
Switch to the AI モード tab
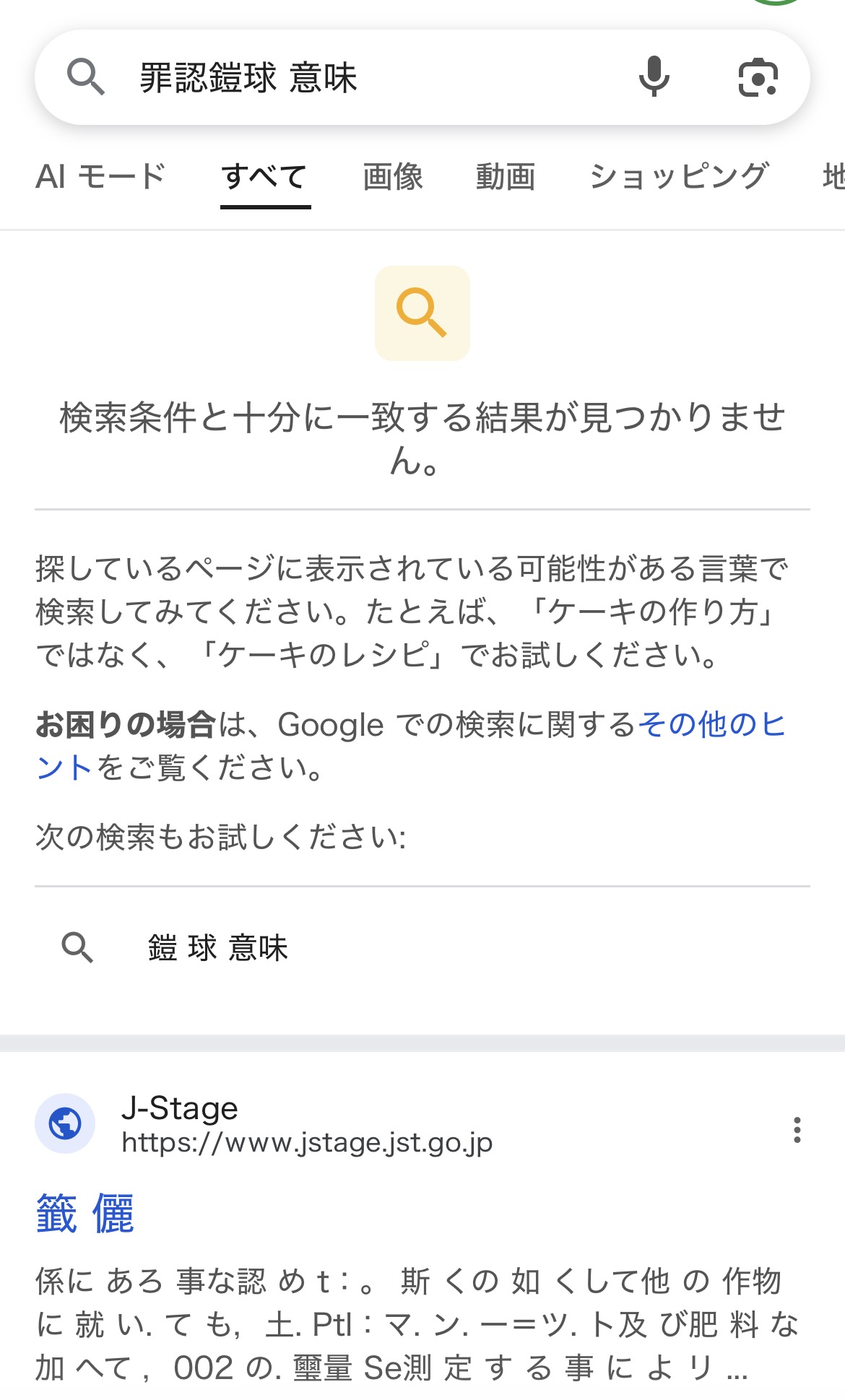(100, 177)
